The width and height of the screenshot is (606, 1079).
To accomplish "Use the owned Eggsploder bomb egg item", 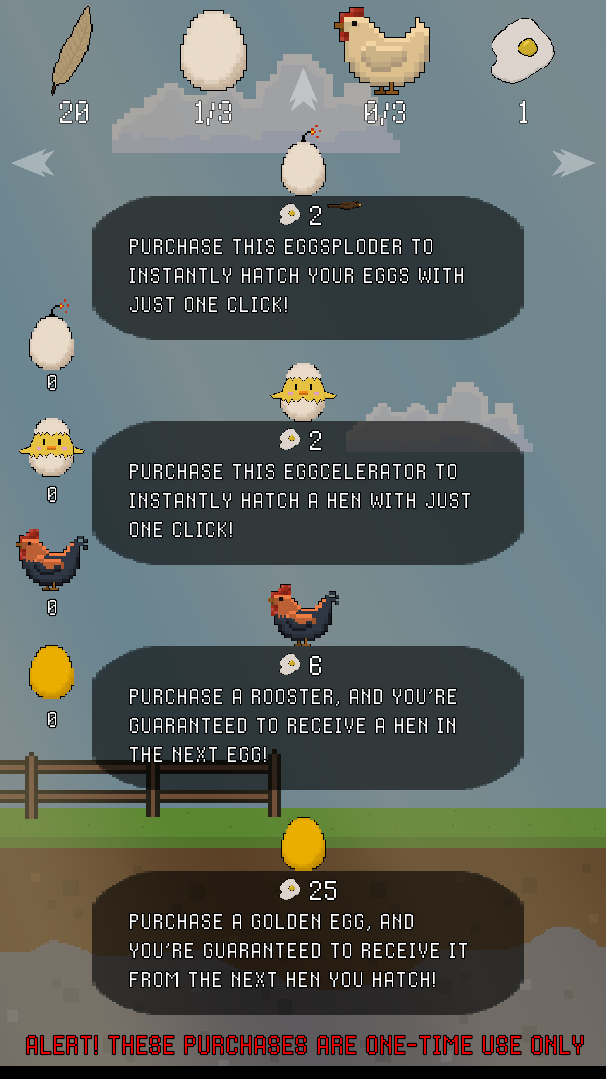I will [51, 340].
